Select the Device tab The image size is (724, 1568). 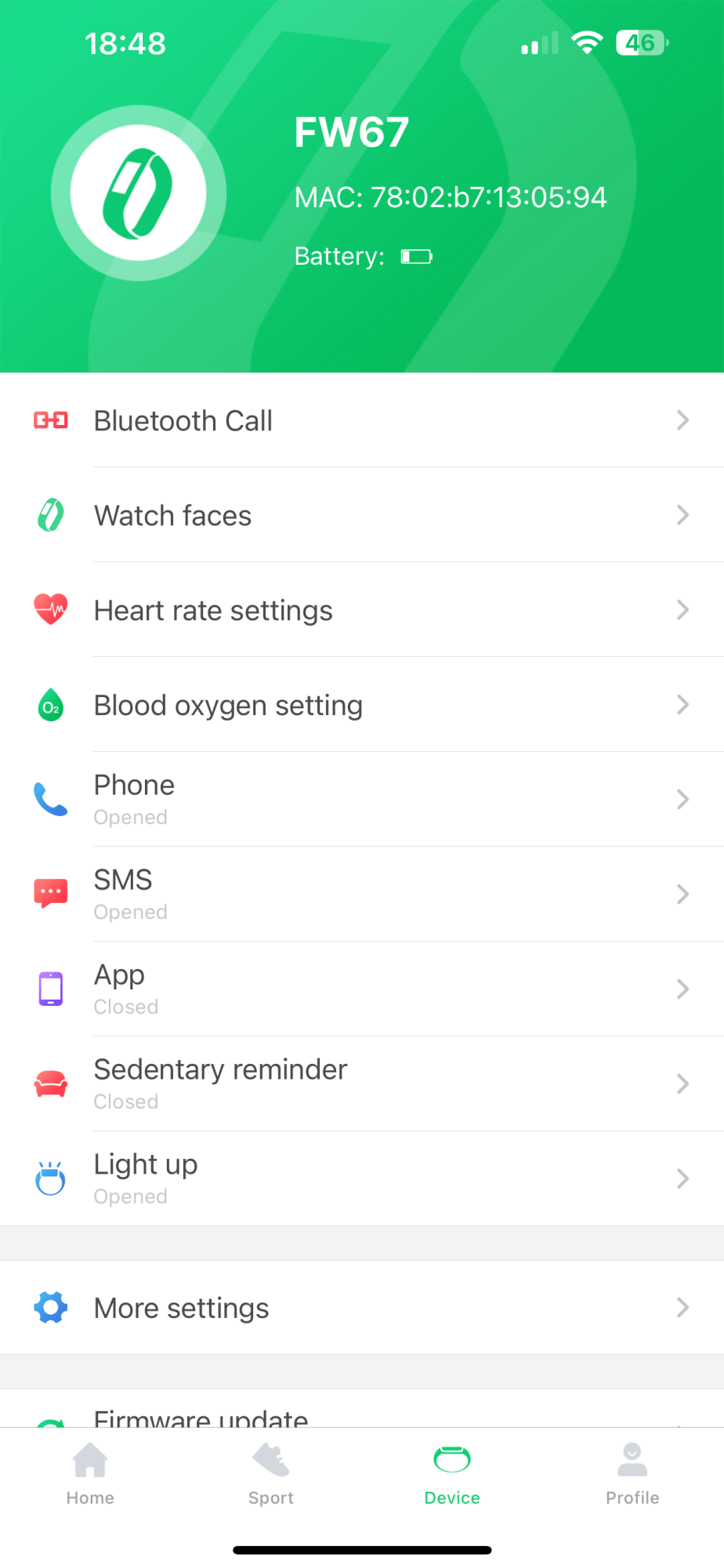click(452, 1474)
